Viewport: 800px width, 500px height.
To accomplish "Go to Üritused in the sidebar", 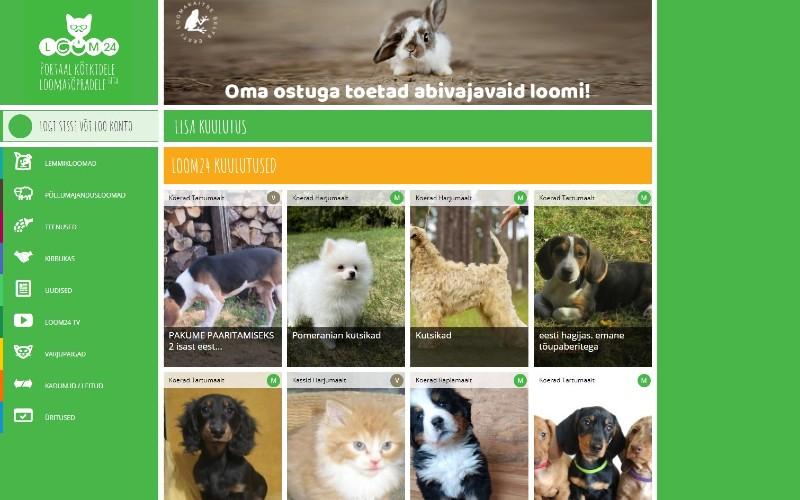I will (60, 417).
